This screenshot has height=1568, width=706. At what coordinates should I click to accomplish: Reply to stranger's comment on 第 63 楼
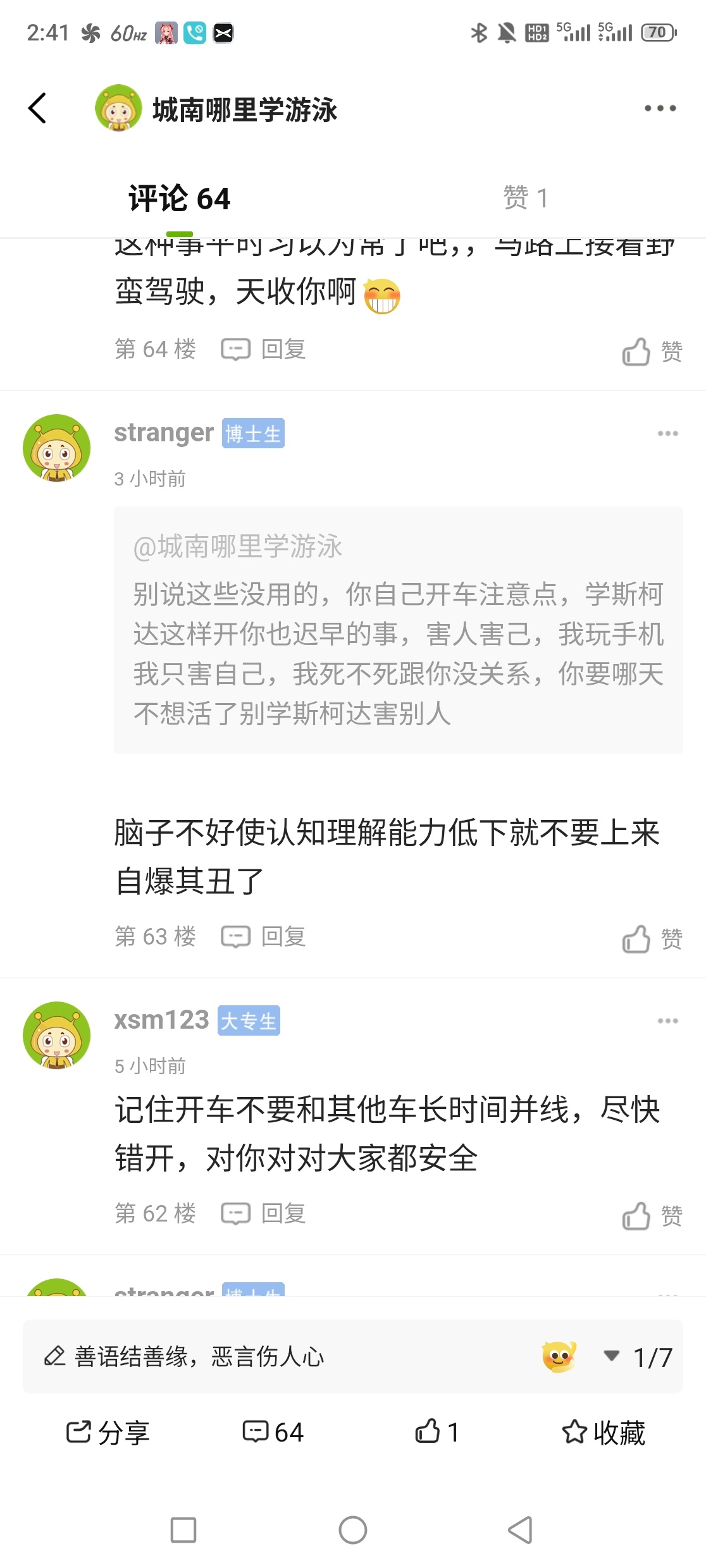pos(264,936)
